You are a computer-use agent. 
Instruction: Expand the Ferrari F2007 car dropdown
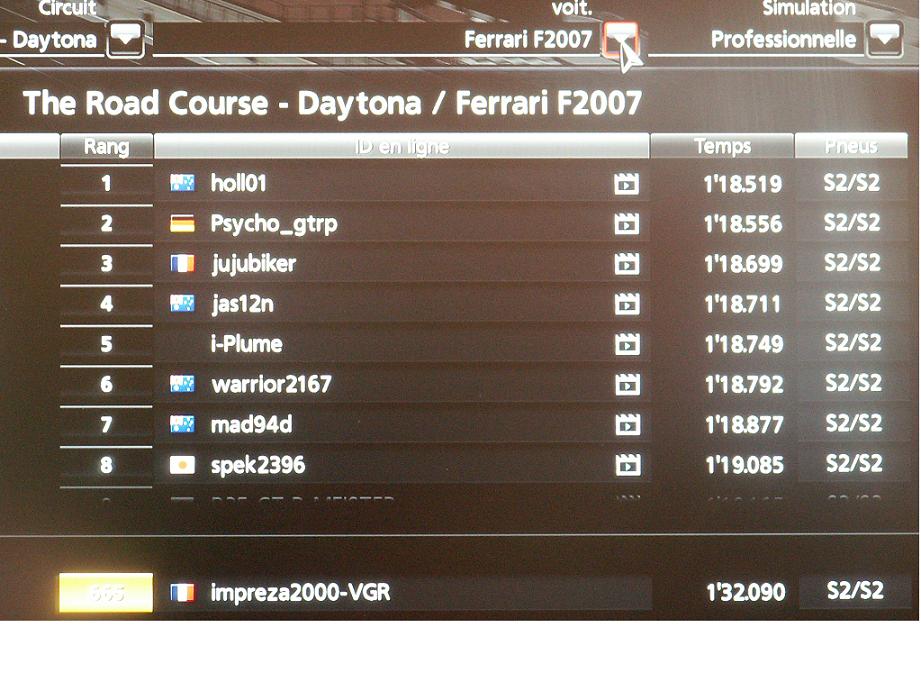click(x=621, y=39)
